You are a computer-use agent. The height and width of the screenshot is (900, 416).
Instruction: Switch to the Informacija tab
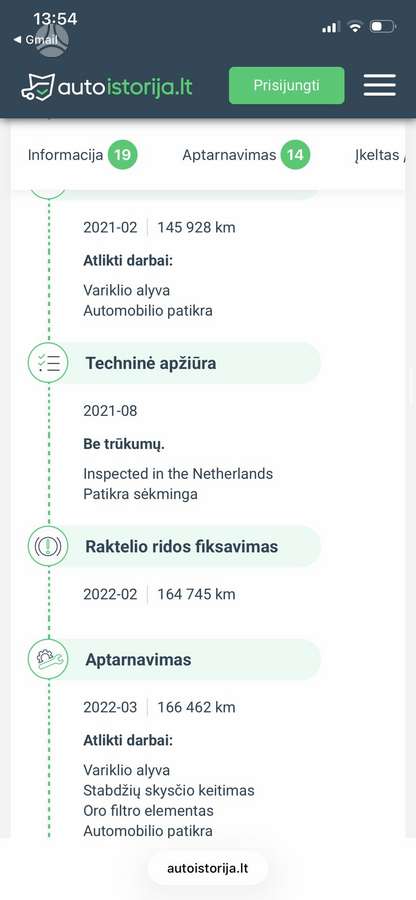(x=83, y=154)
